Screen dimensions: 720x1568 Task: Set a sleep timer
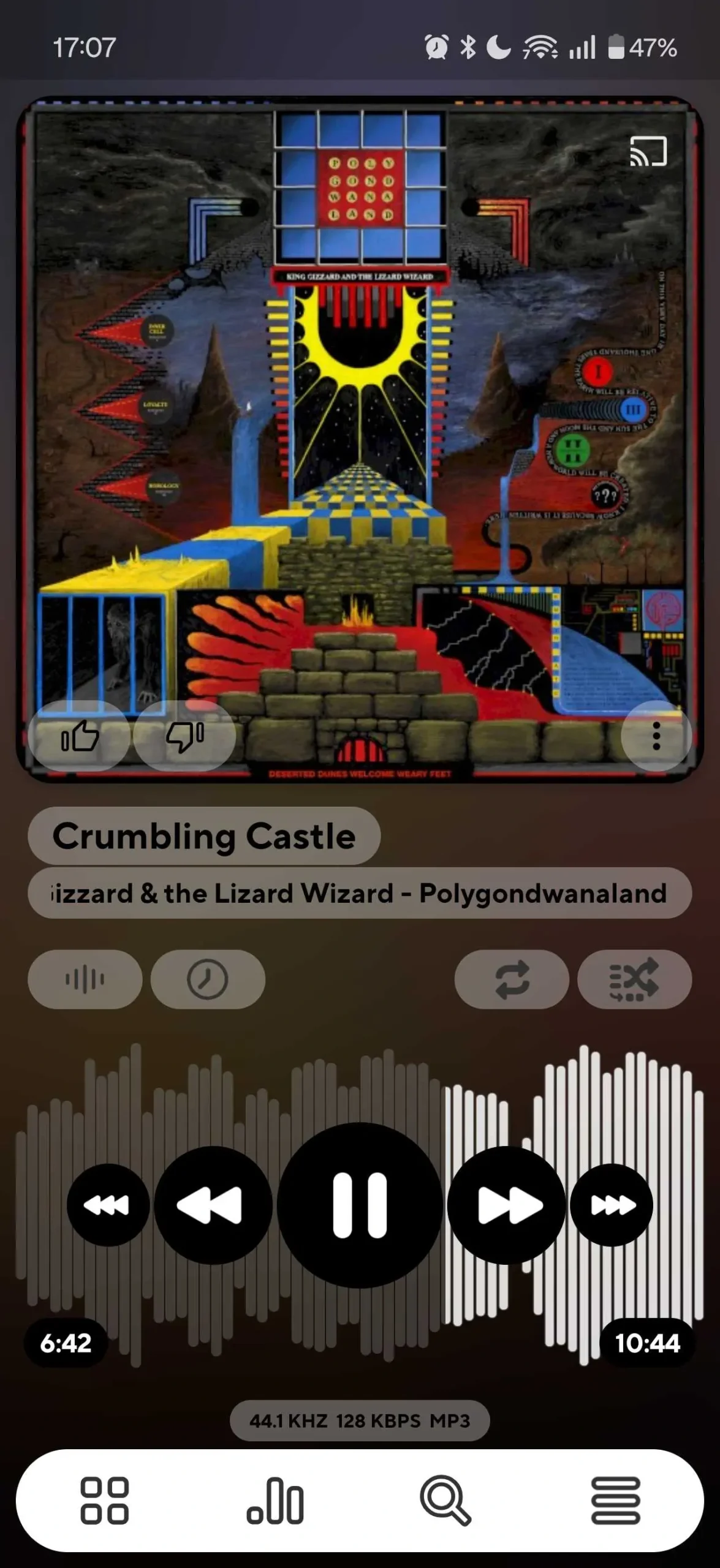pyautogui.click(x=208, y=979)
